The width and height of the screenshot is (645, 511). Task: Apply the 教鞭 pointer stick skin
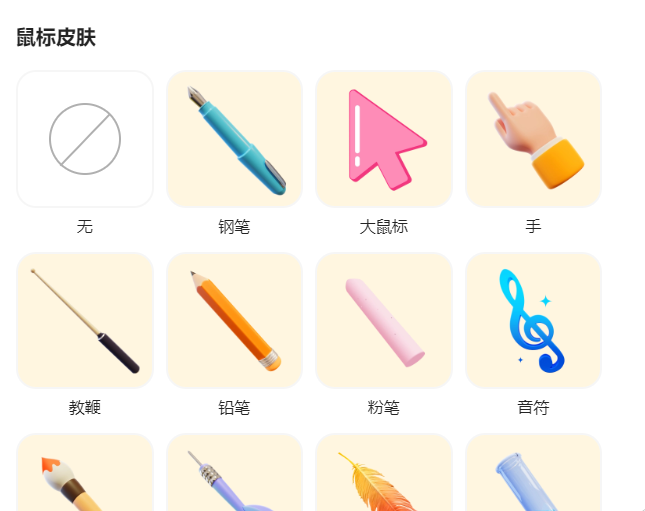[x=85, y=320]
